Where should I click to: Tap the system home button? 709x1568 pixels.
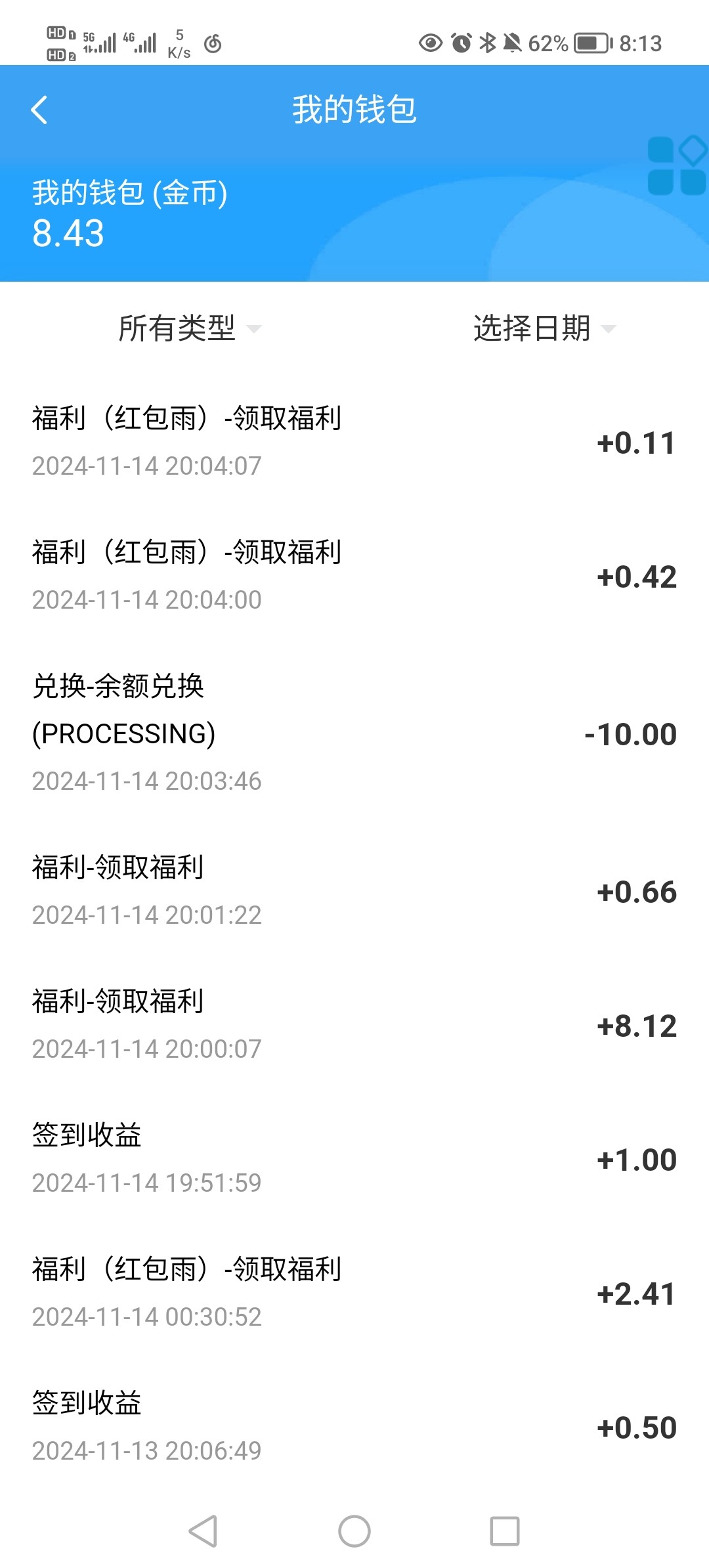(x=354, y=1531)
